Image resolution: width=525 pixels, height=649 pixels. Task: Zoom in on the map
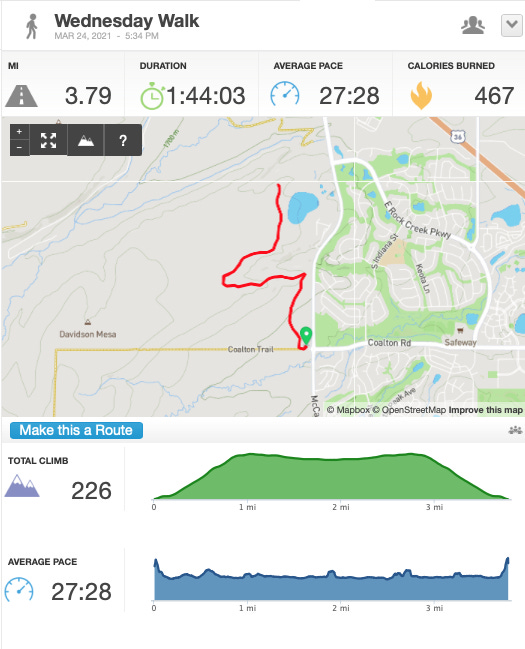click(19, 132)
